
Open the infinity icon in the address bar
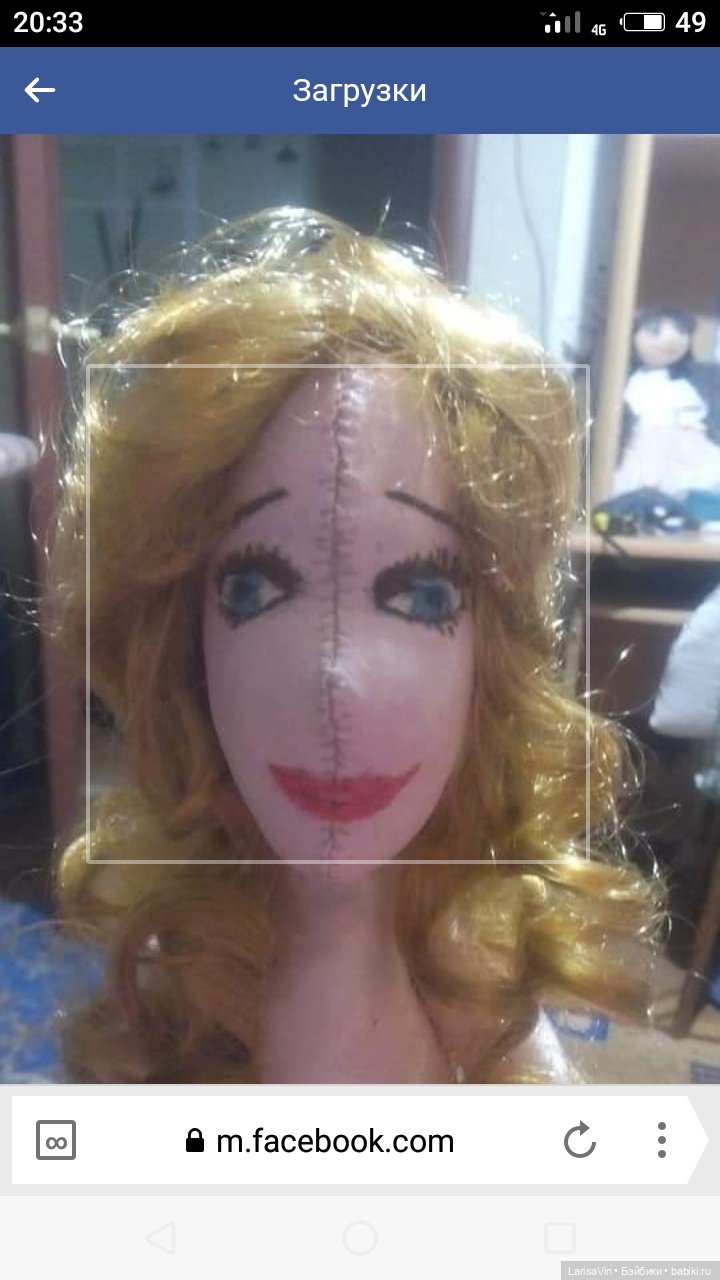[56, 1141]
